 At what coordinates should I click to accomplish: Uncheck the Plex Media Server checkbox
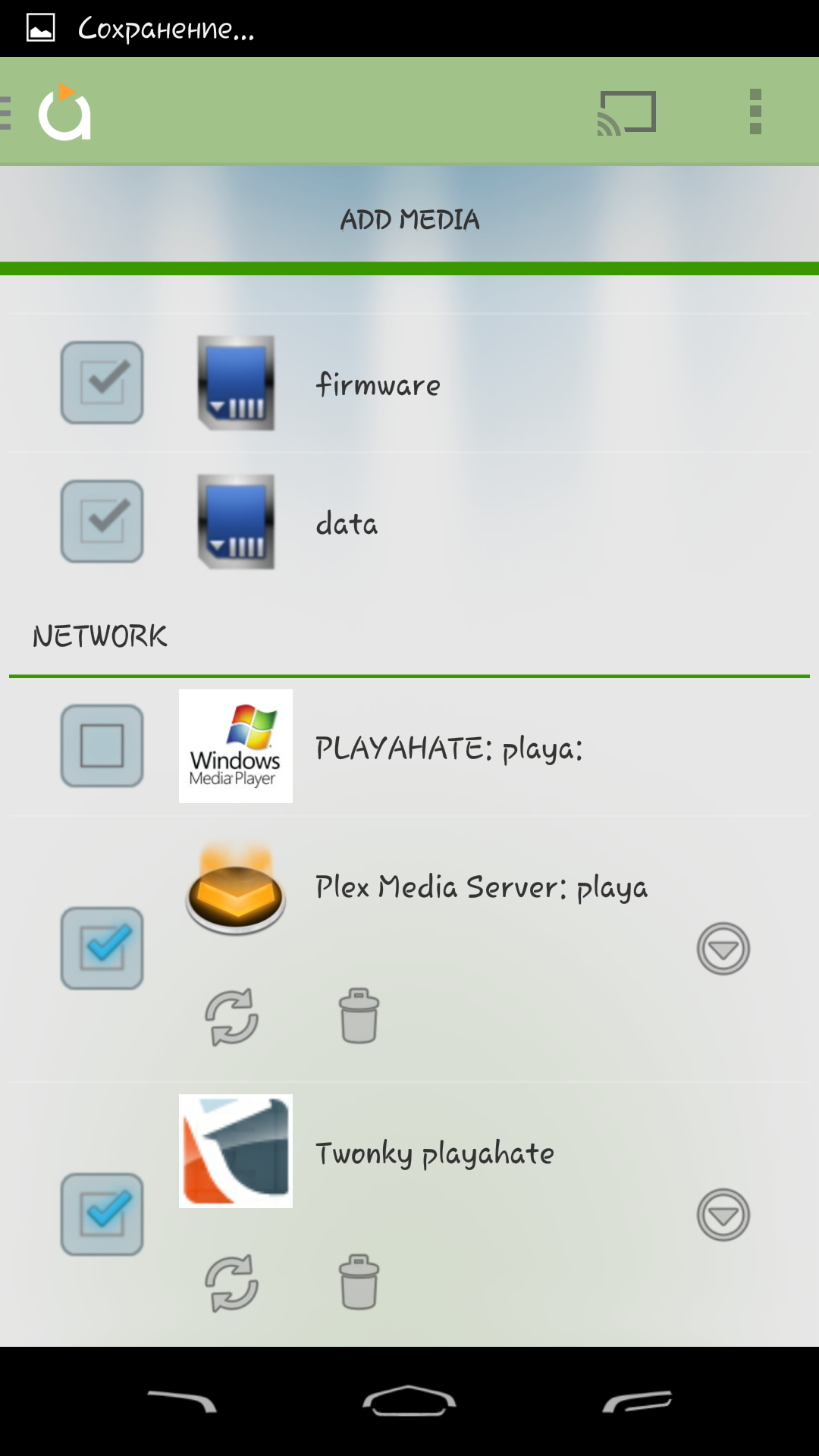(102, 948)
